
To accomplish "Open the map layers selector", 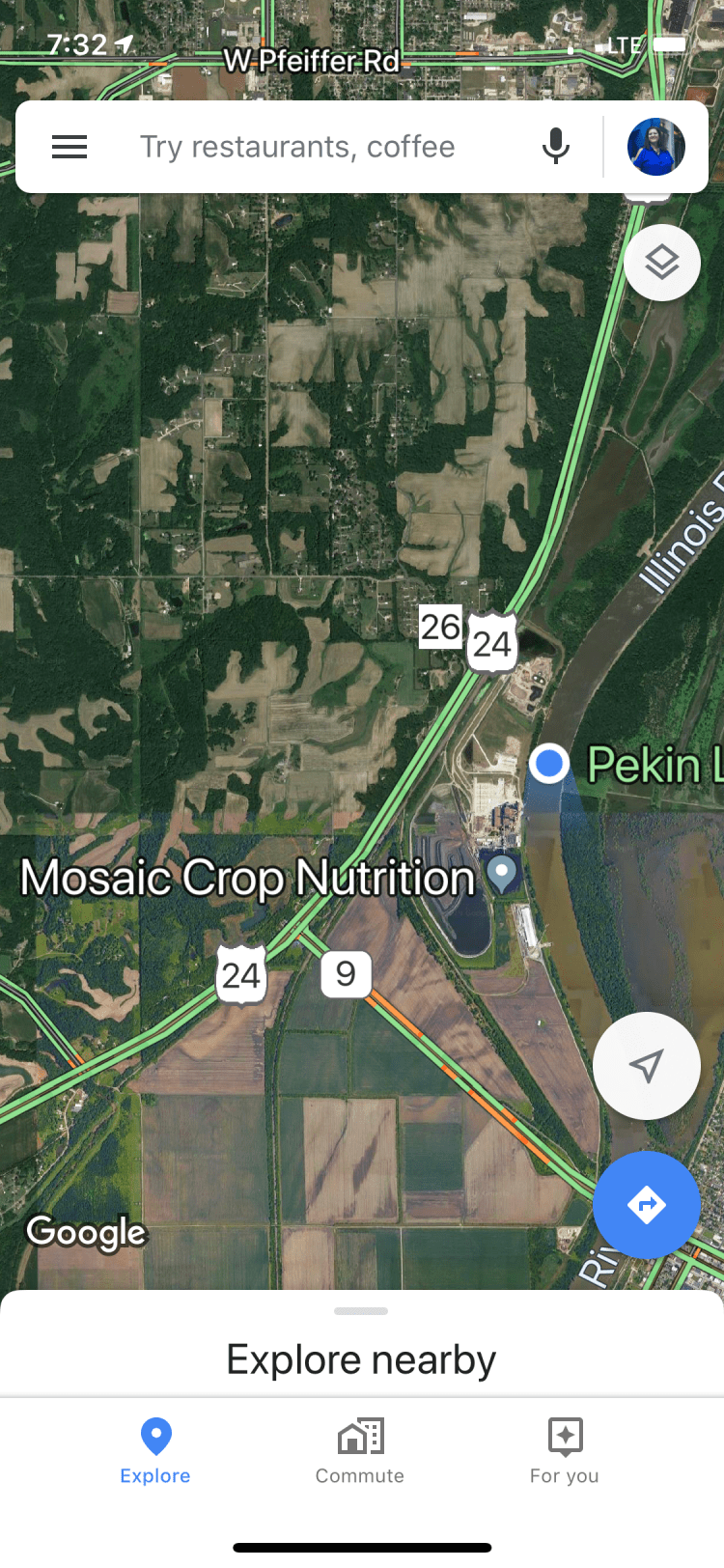I will tap(662, 263).
